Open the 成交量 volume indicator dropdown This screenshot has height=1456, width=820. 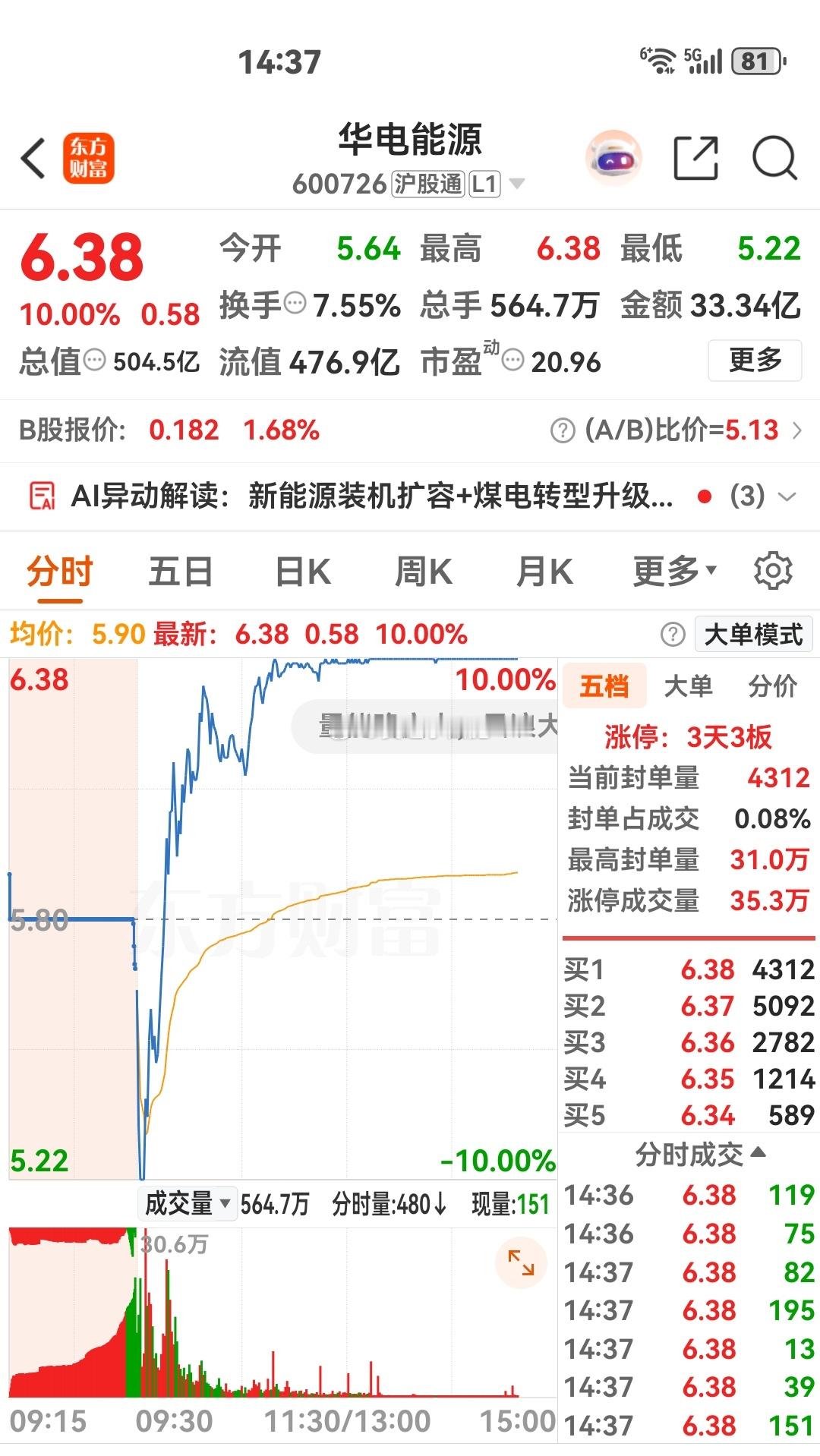[188, 1202]
